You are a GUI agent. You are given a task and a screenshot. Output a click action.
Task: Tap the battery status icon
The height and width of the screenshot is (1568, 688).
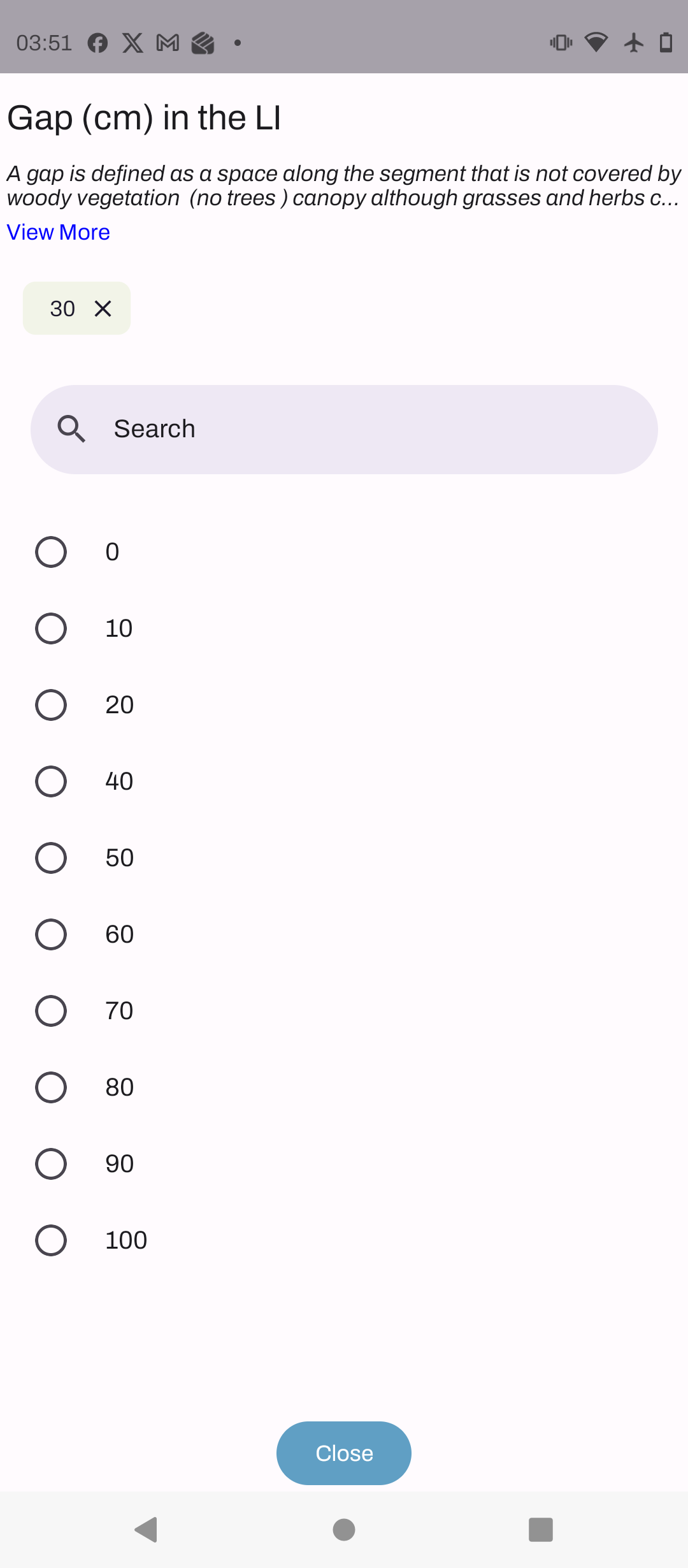pyautogui.click(x=664, y=43)
